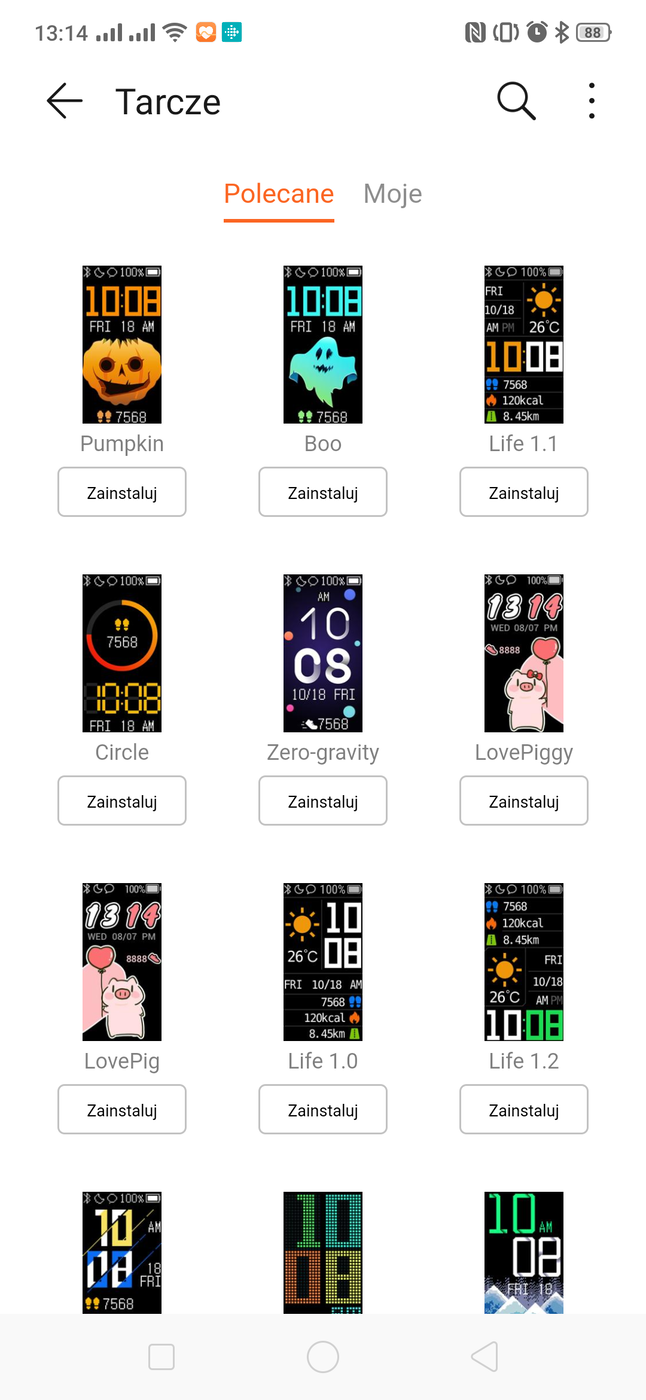The width and height of the screenshot is (646, 1400).
Task: Open the three-dot overflow menu
Action: (592, 101)
